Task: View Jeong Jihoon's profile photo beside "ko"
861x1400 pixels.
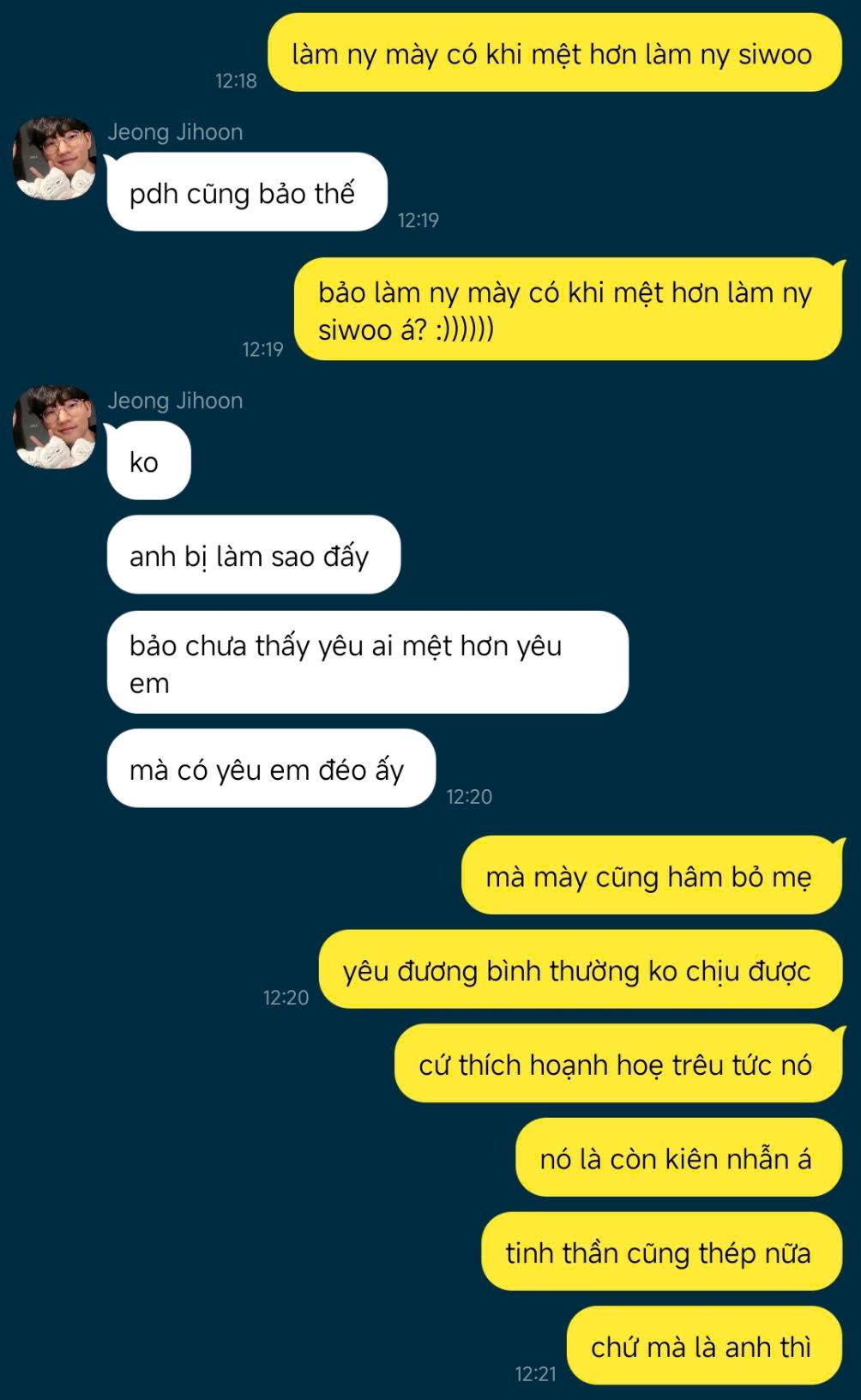Action: (54, 427)
